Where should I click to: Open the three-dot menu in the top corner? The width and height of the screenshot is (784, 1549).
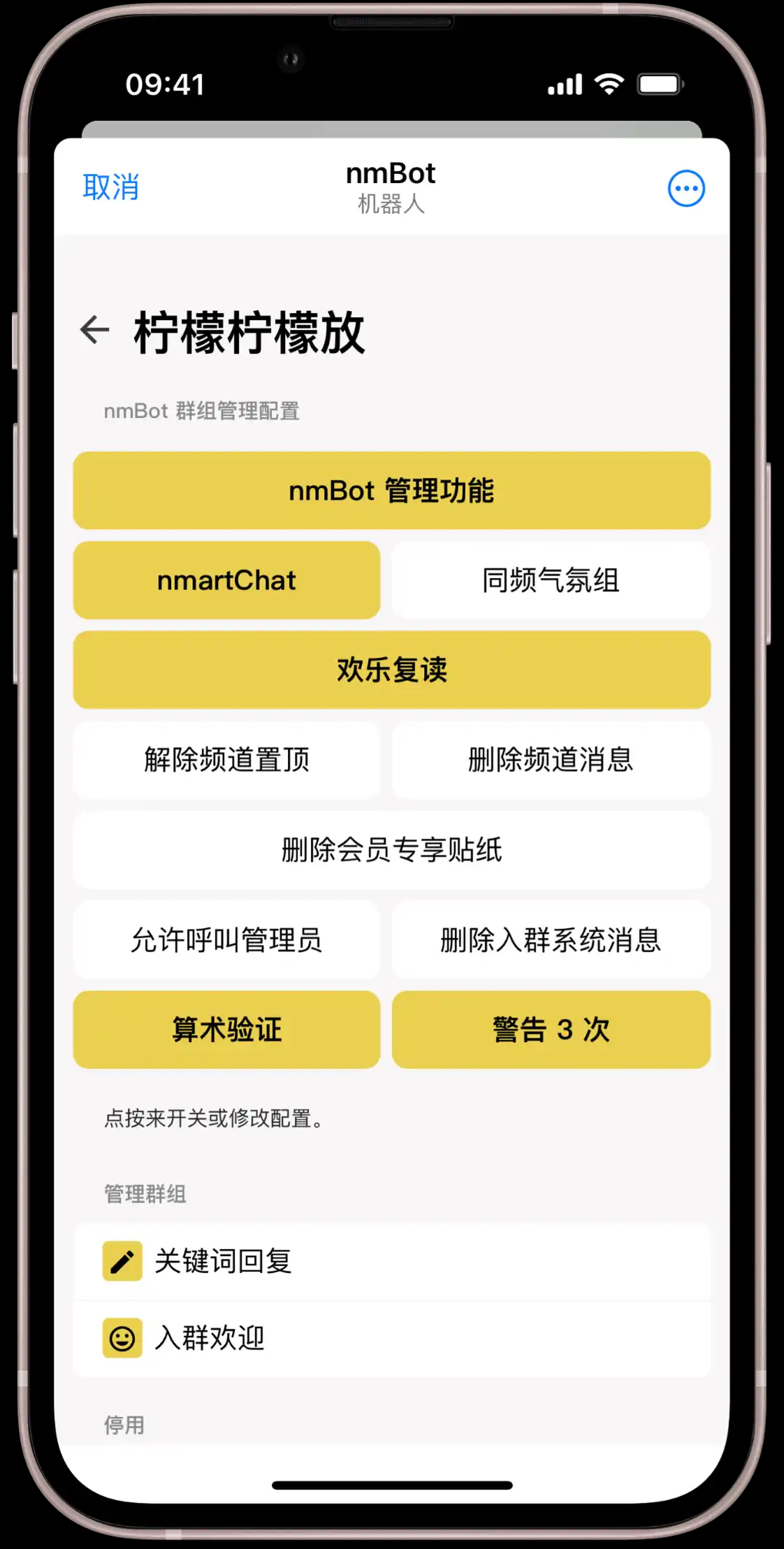[686, 187]
